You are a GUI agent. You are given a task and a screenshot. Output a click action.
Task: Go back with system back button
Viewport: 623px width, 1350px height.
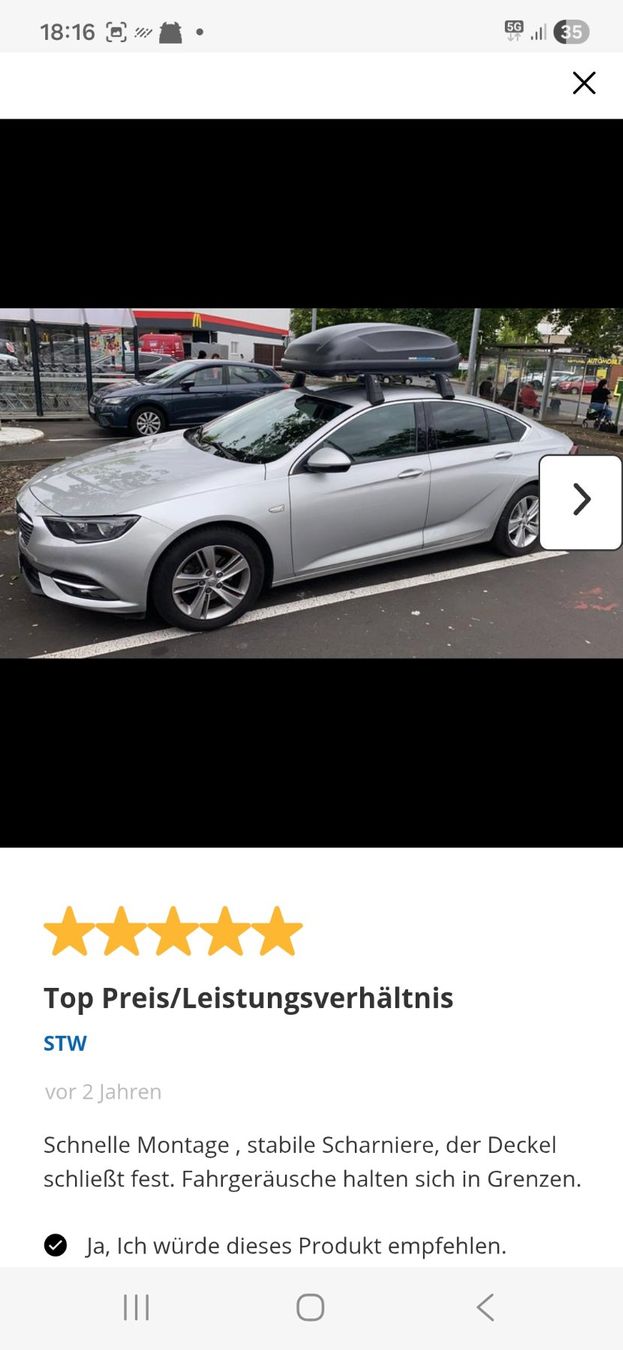click(x=485, y=1307)
